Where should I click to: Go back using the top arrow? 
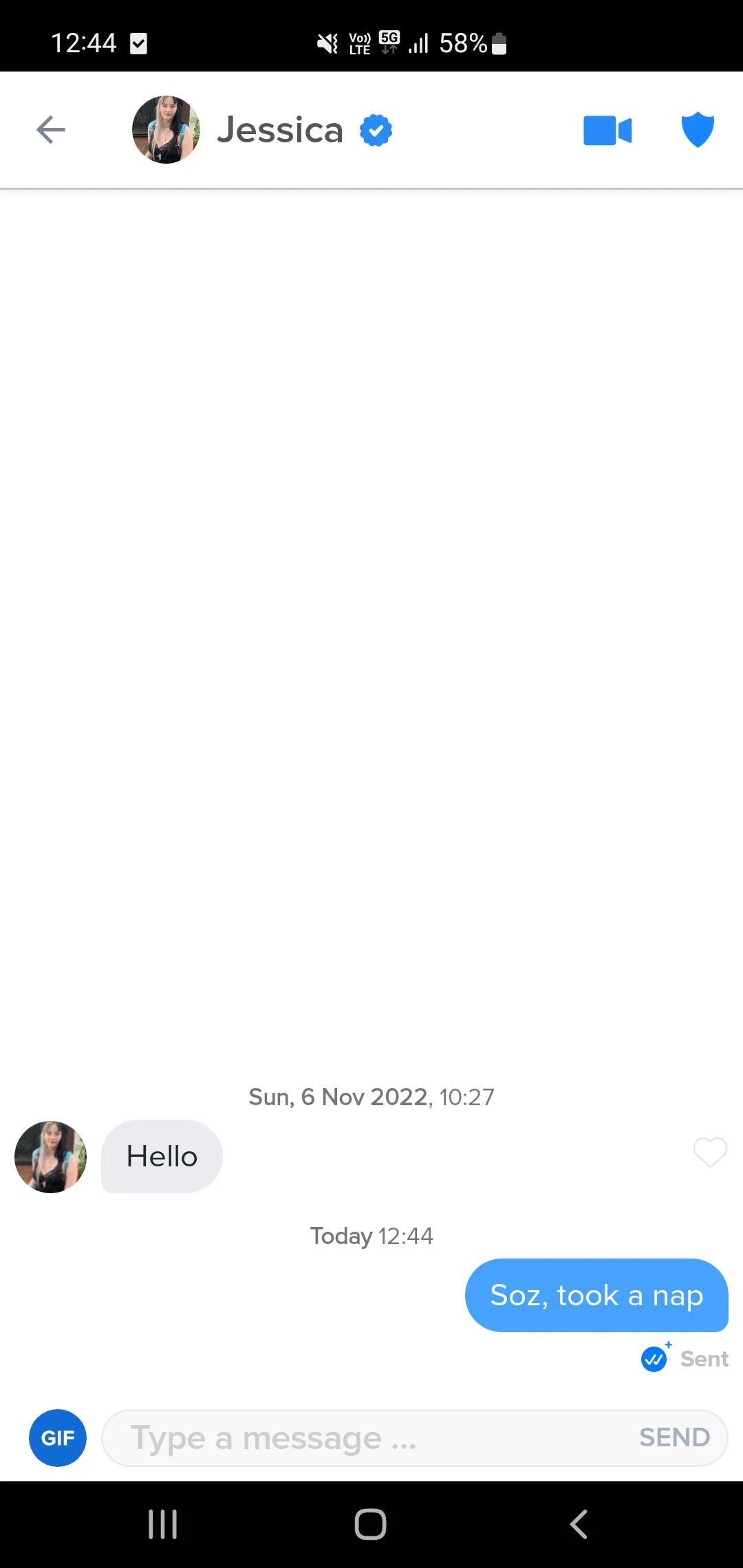click(x=51, y=129)
